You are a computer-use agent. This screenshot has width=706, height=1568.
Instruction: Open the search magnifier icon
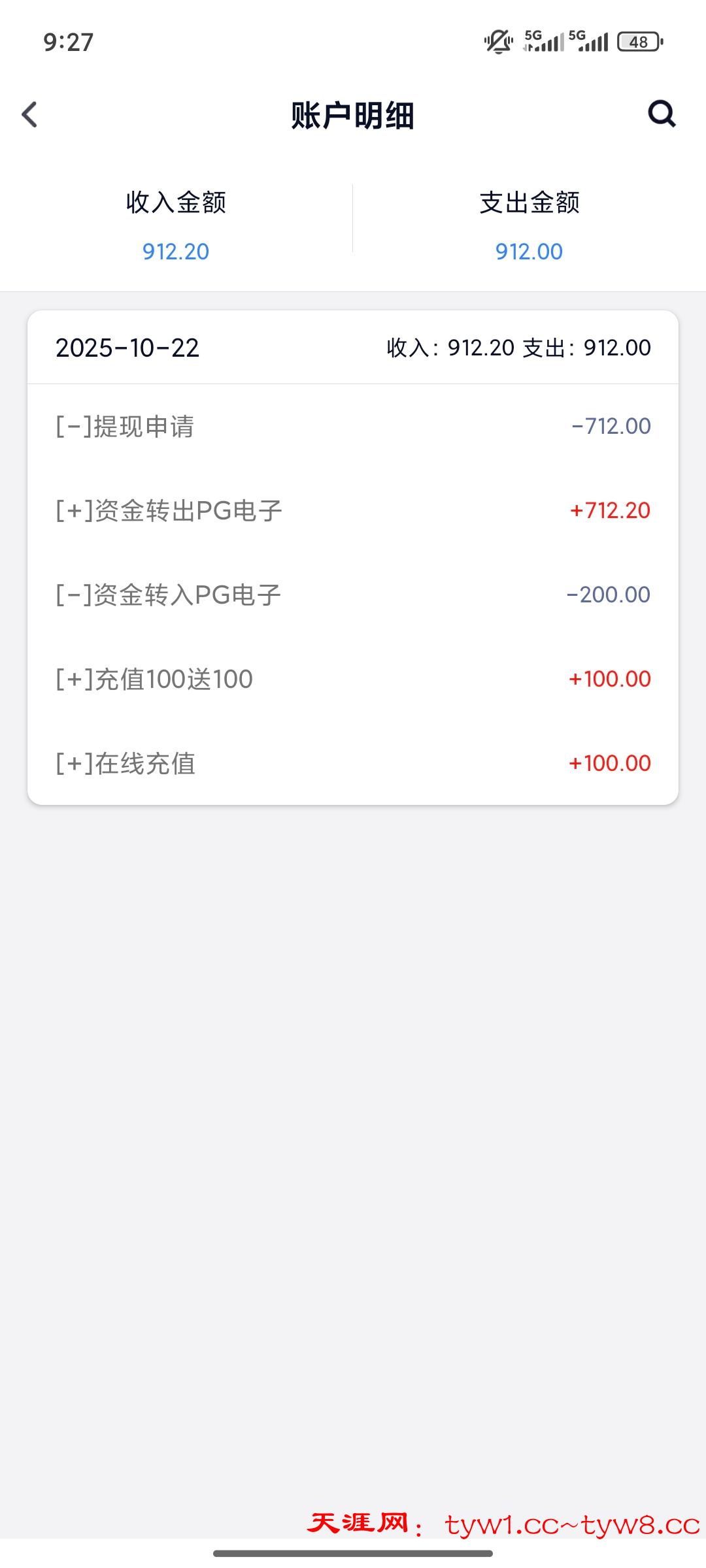pyautogui.click(x=662, y=114)
